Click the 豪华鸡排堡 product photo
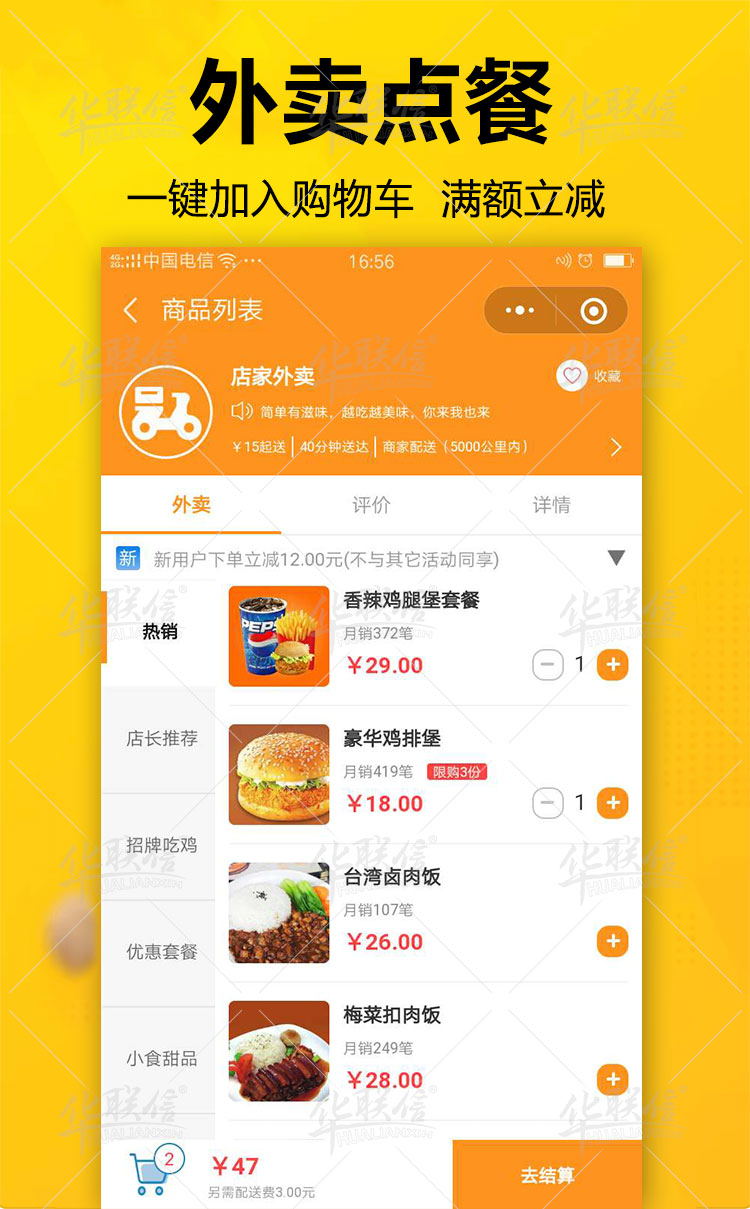 [278, 775]
